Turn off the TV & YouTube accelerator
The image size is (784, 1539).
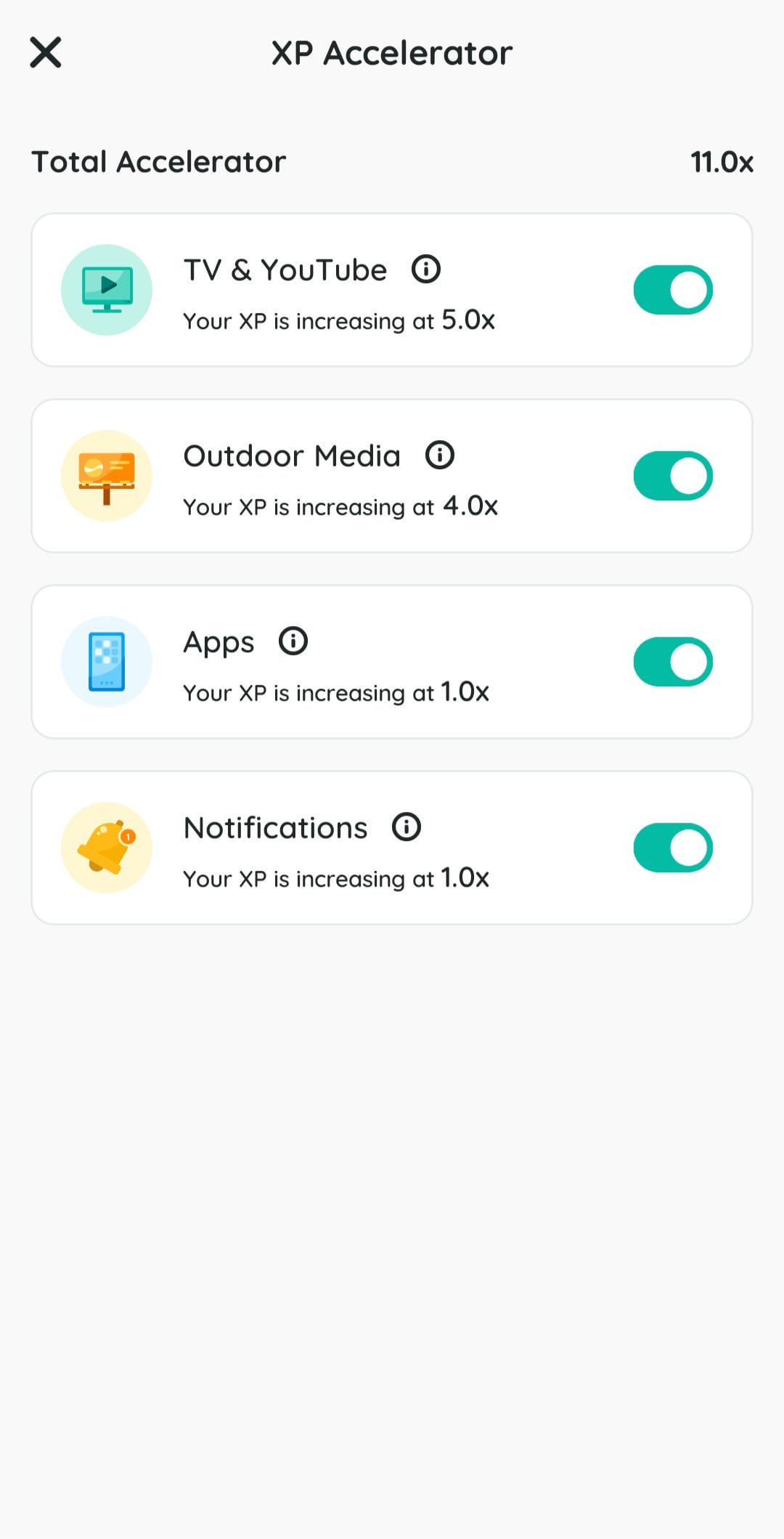tap(673, 290)
